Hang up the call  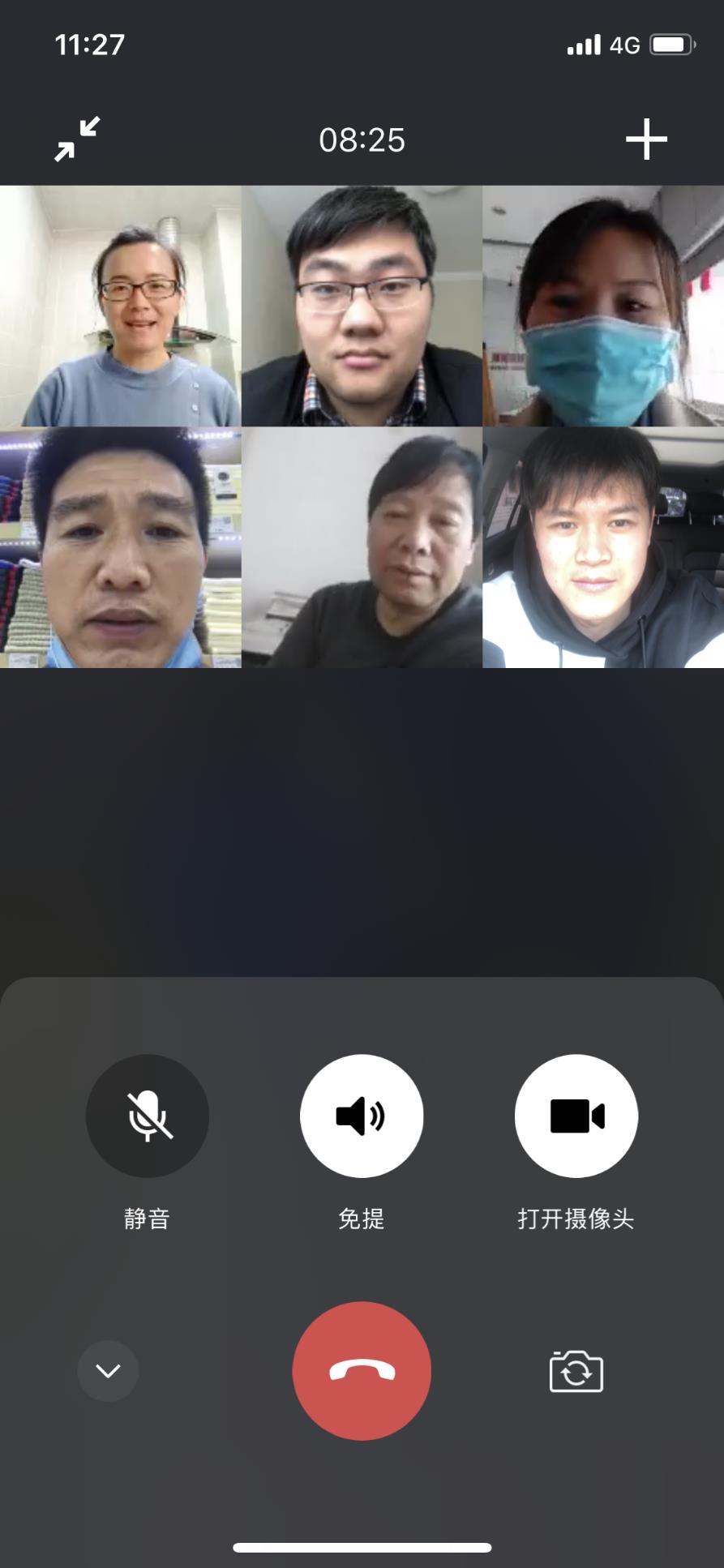362,1370
